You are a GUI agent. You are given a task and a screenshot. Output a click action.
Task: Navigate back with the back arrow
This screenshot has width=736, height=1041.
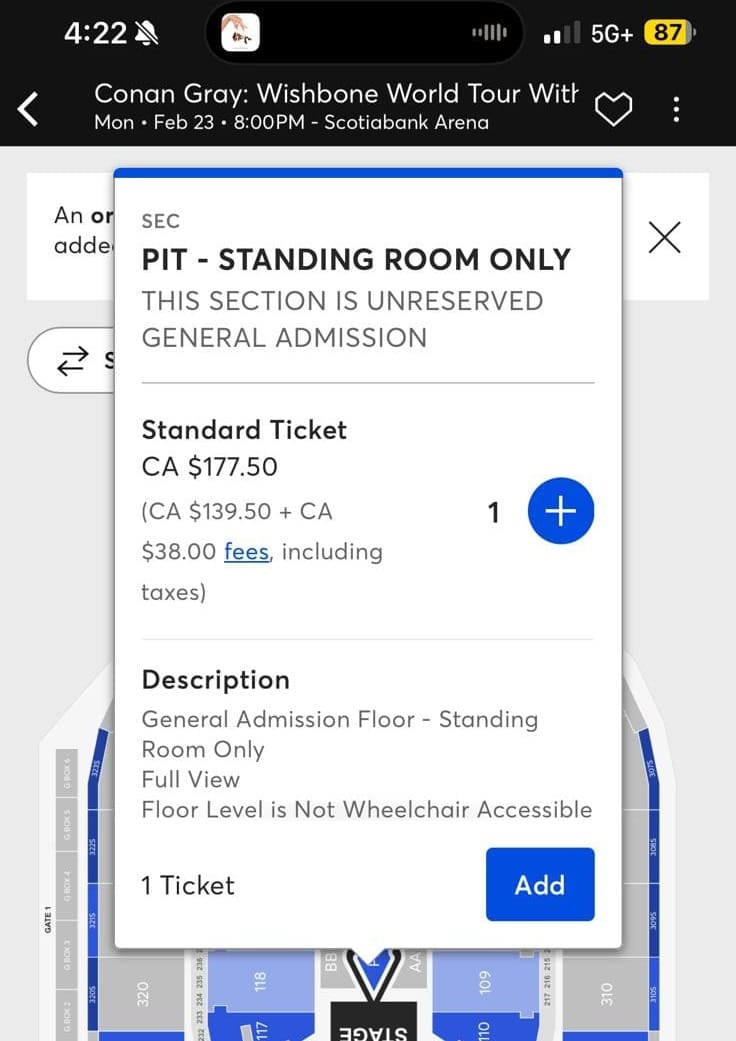click(27, 108)
